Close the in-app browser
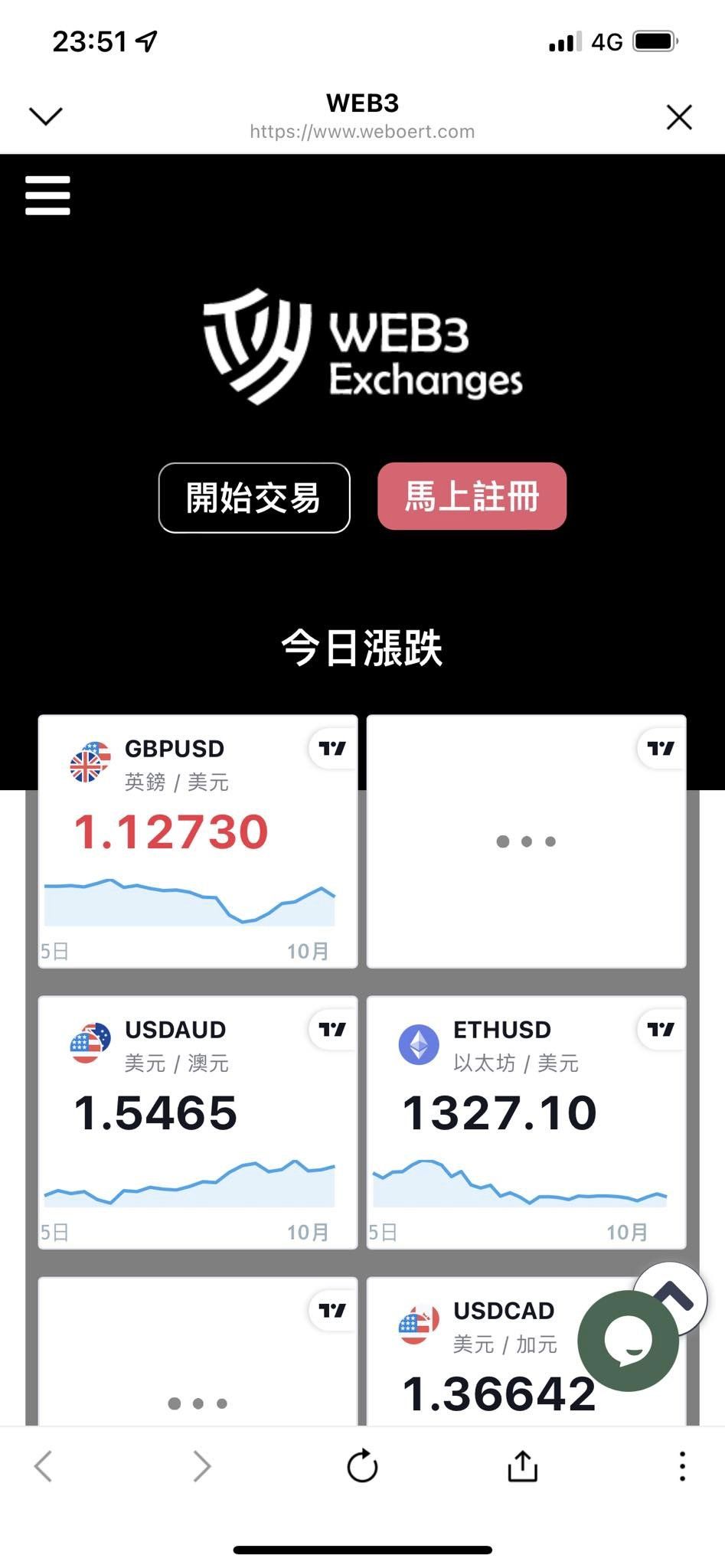This screenshot has width=725, height=1568. point(679,117)
